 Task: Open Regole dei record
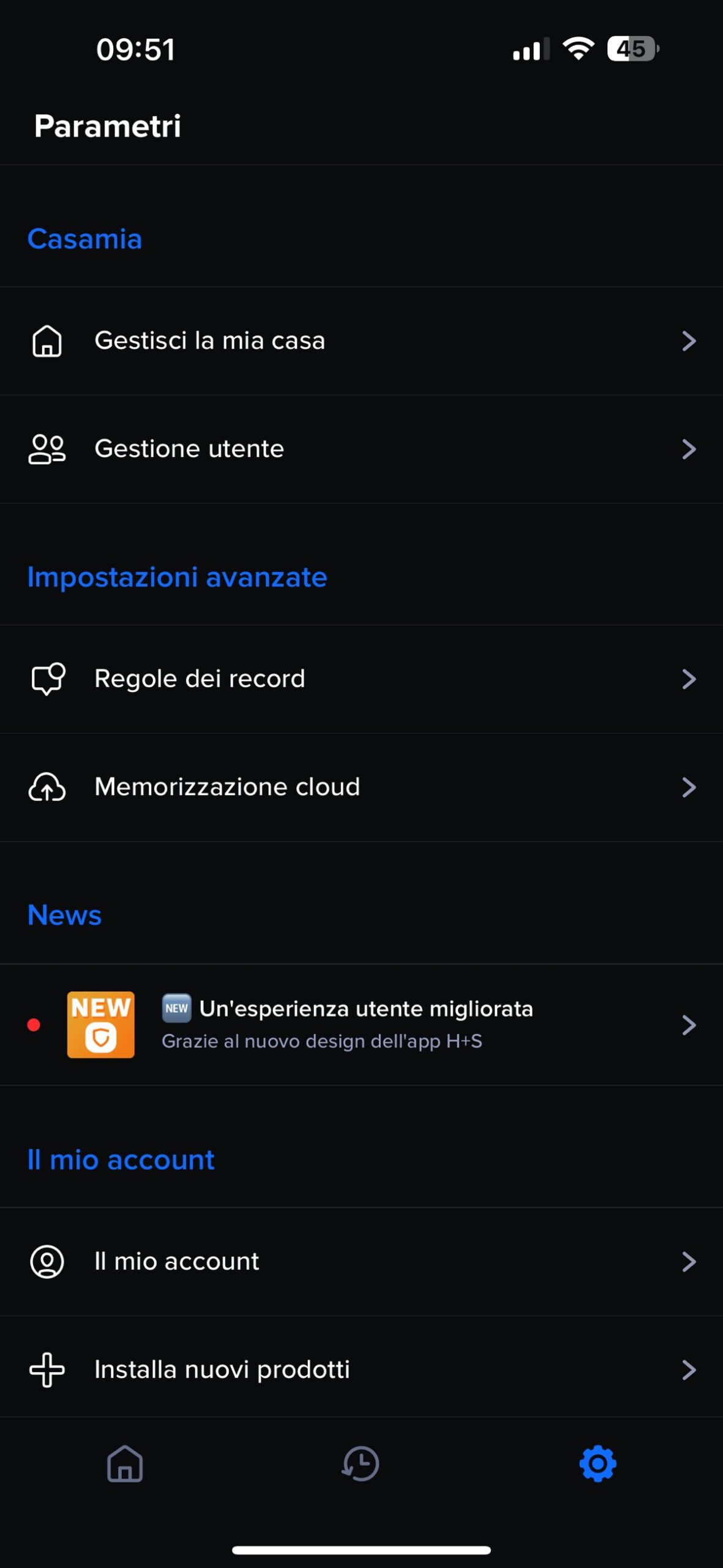[361, 679]
